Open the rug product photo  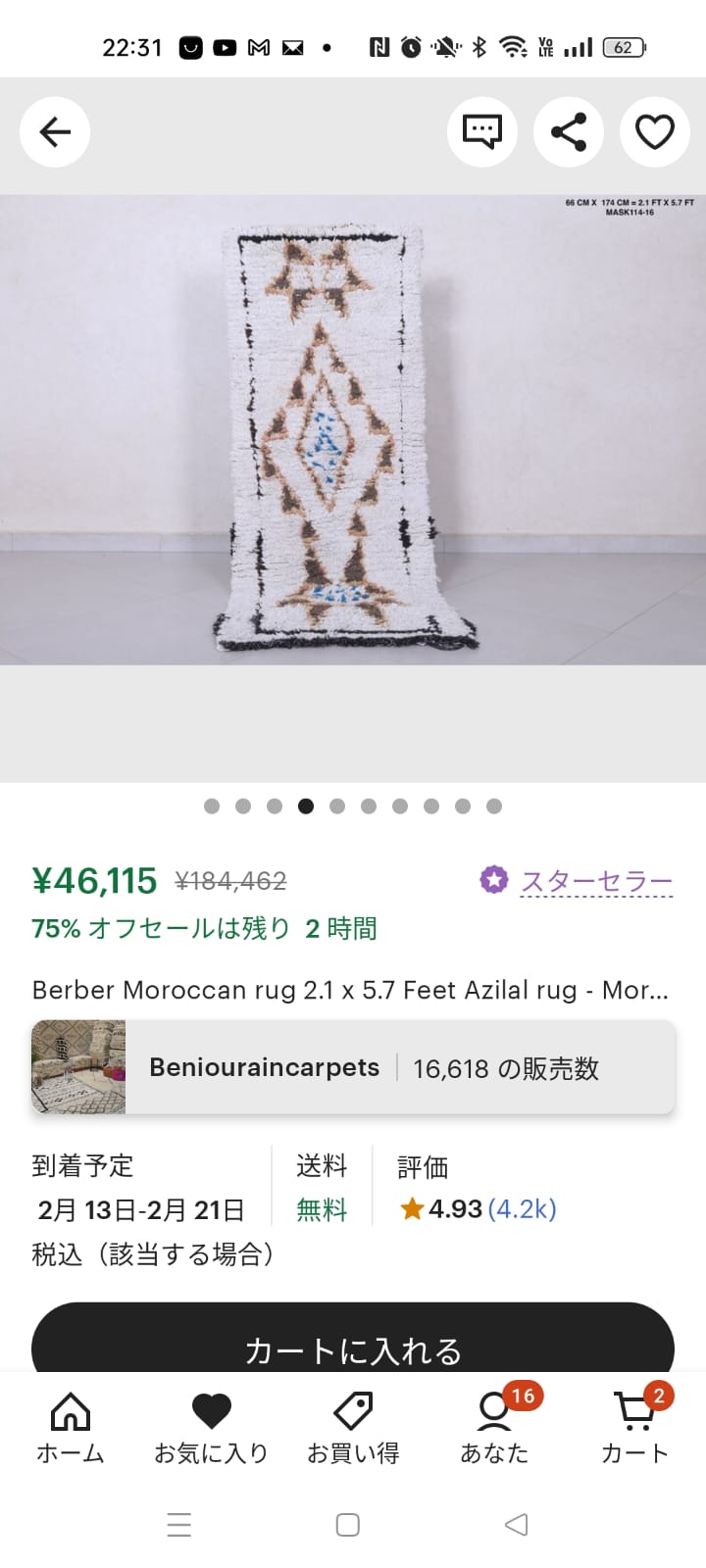pyautogui.click(x=353, y=431)
